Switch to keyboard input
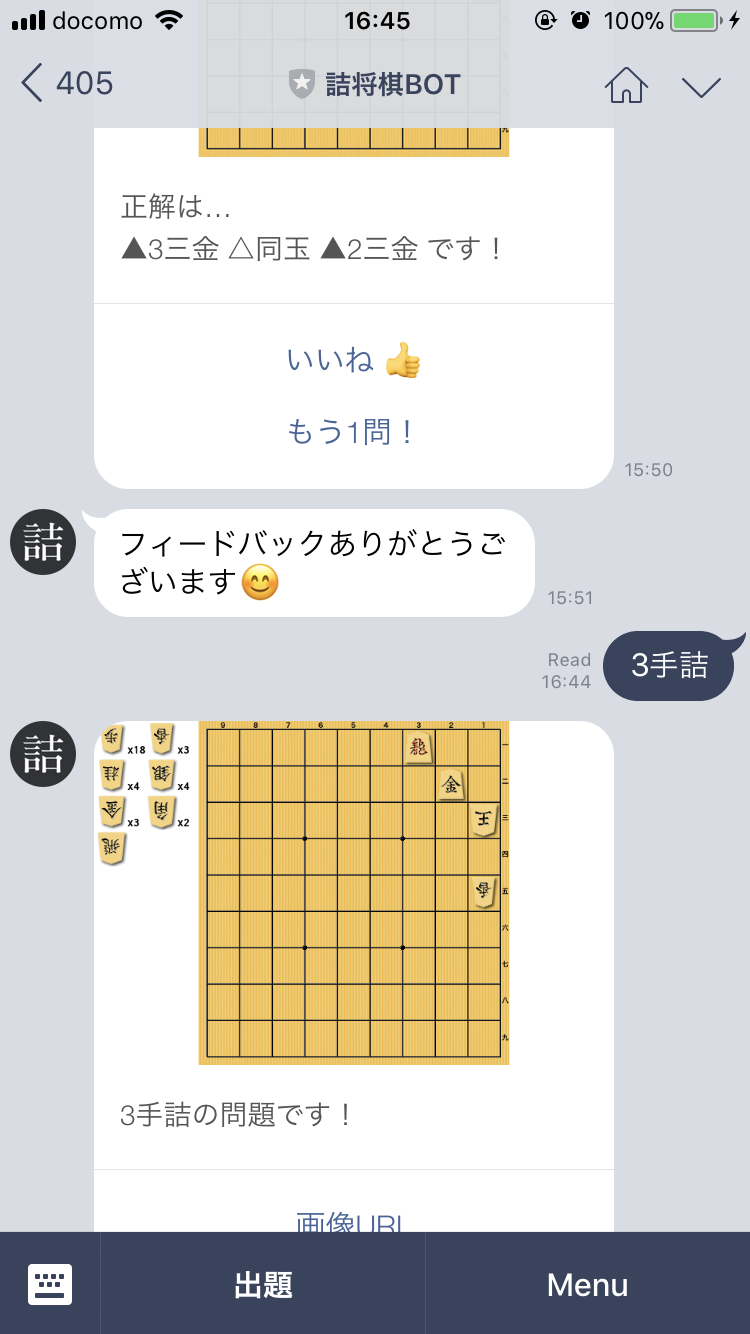The image size is (750, 1334). 50,1284
